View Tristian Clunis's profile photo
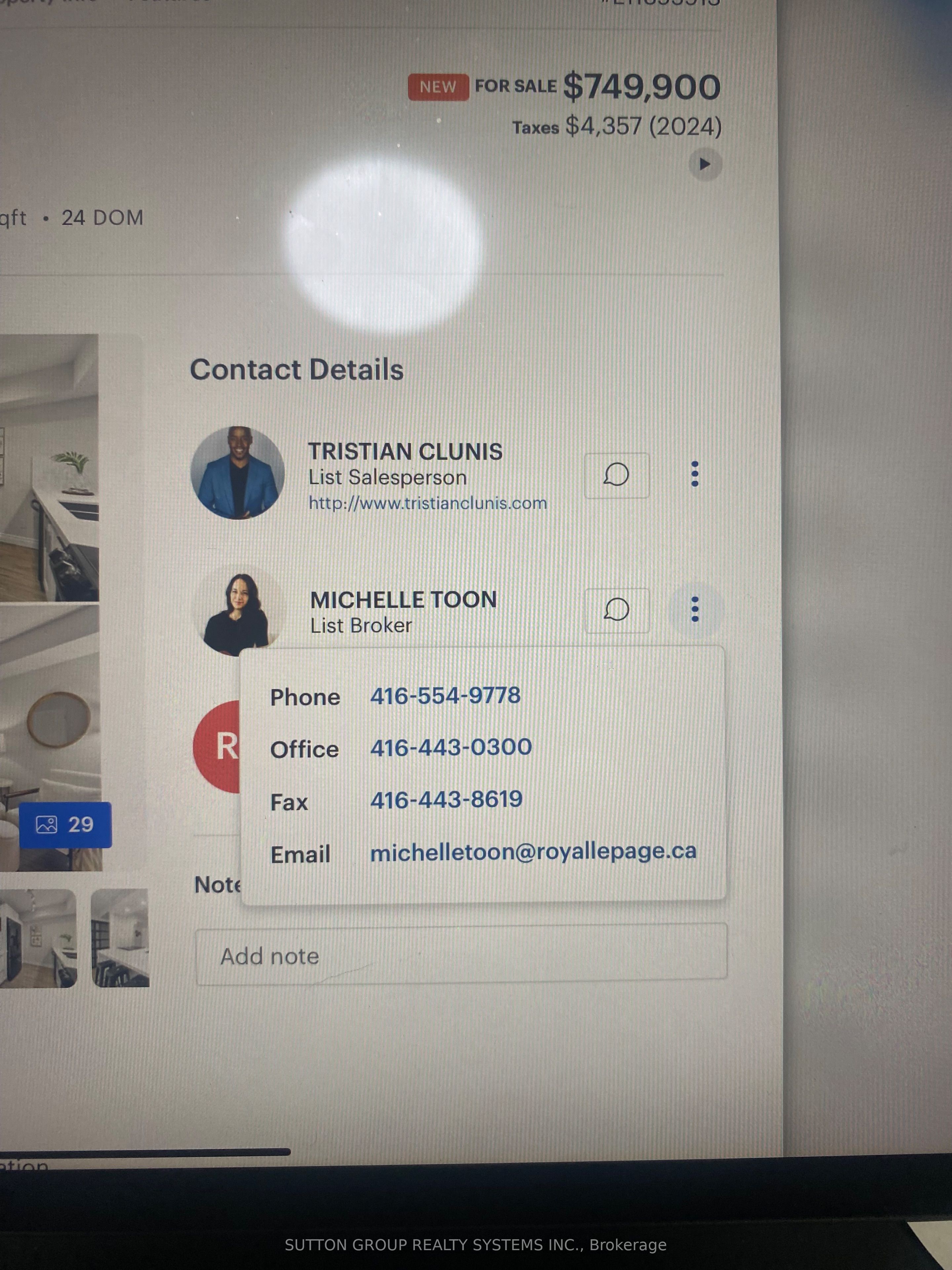The width and height of the screenshot is (952, 1270). [x=238, y=473]
